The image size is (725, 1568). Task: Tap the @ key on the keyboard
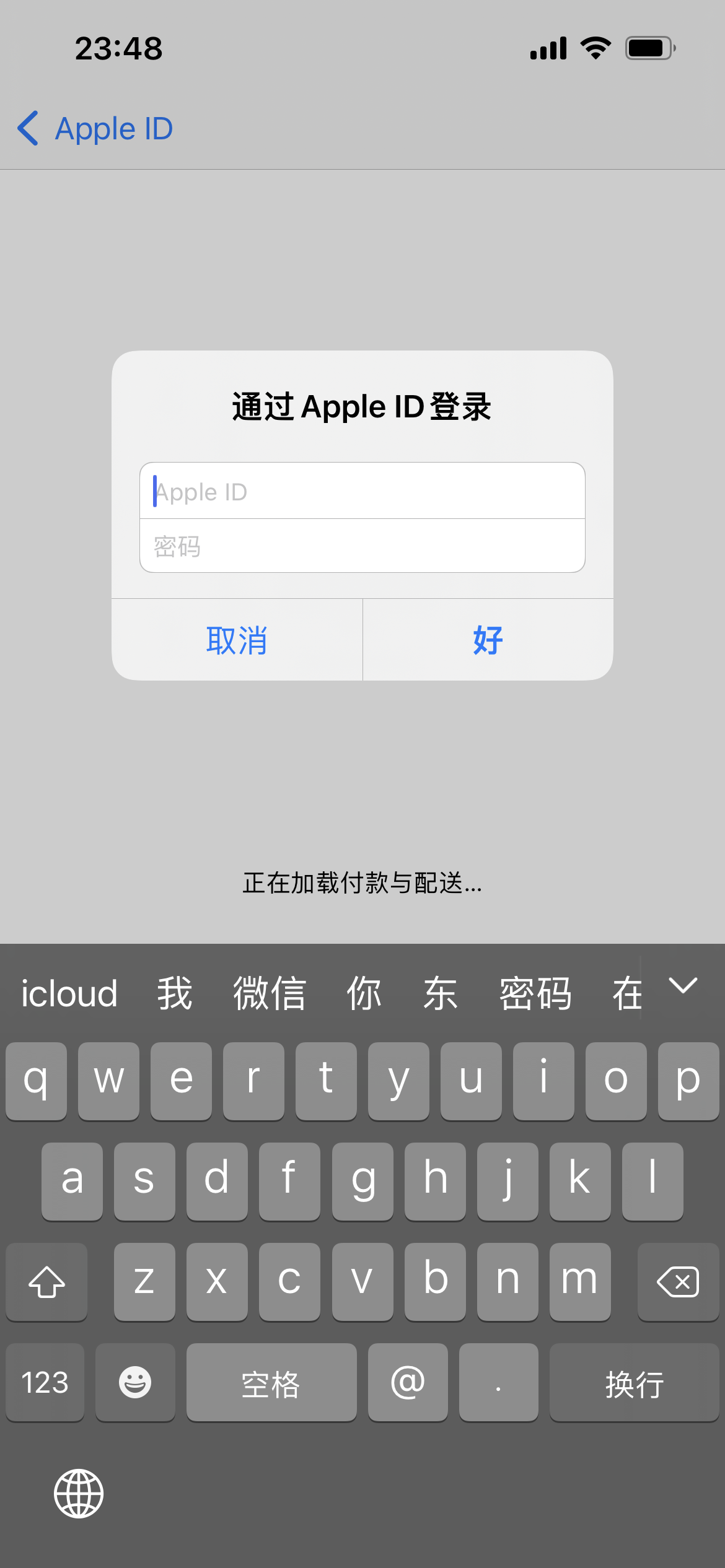tap(407, 1383)
